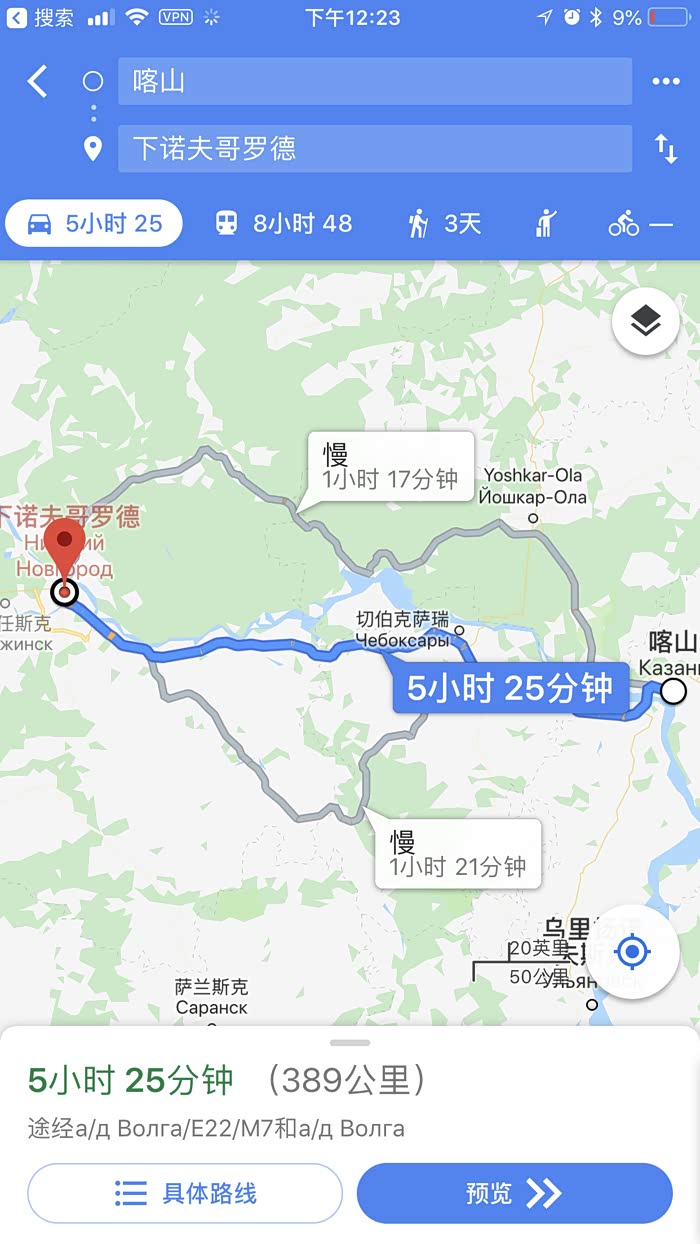
Task: Choose alternate route 慢 1小时 21分钟
Action: [x=458, y=854]
